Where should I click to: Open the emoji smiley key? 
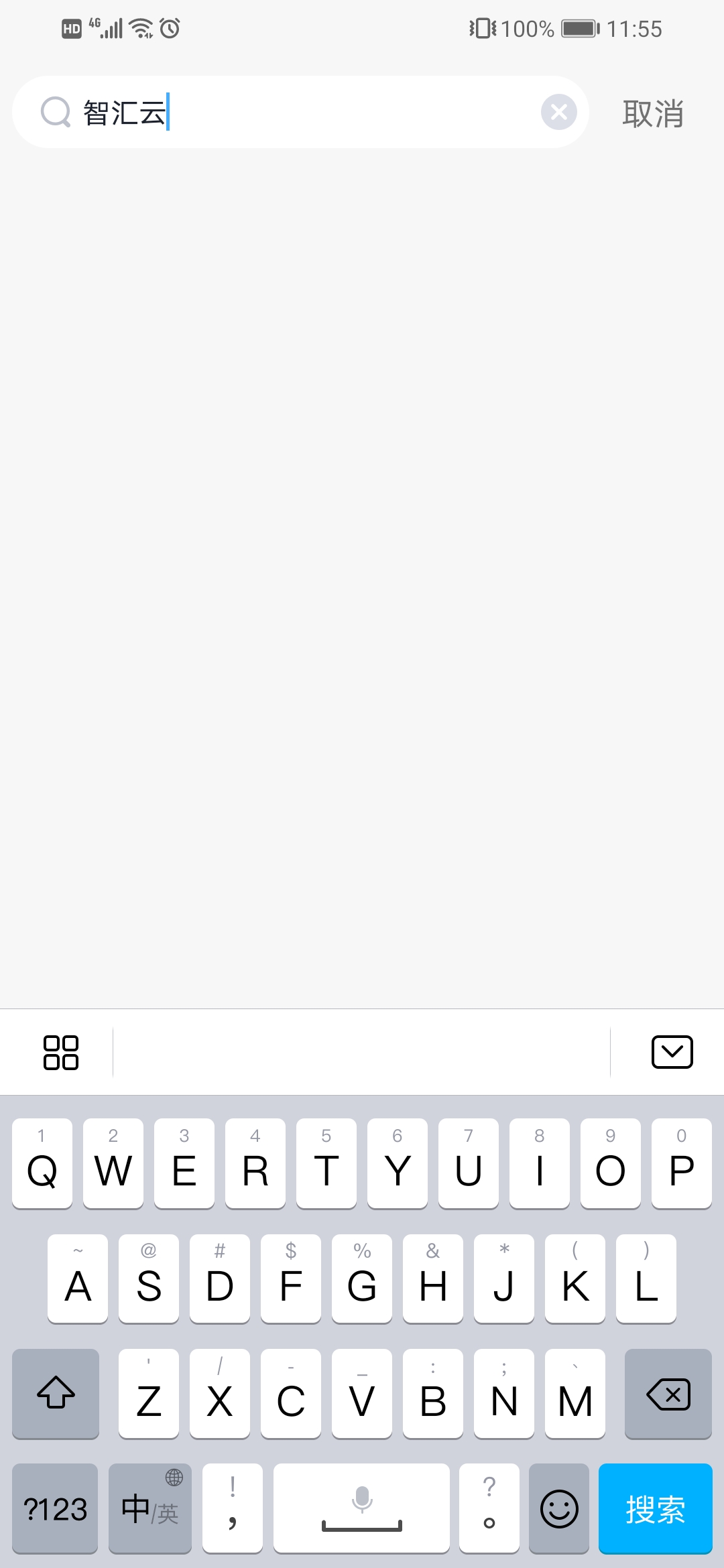pos(558,1508)
